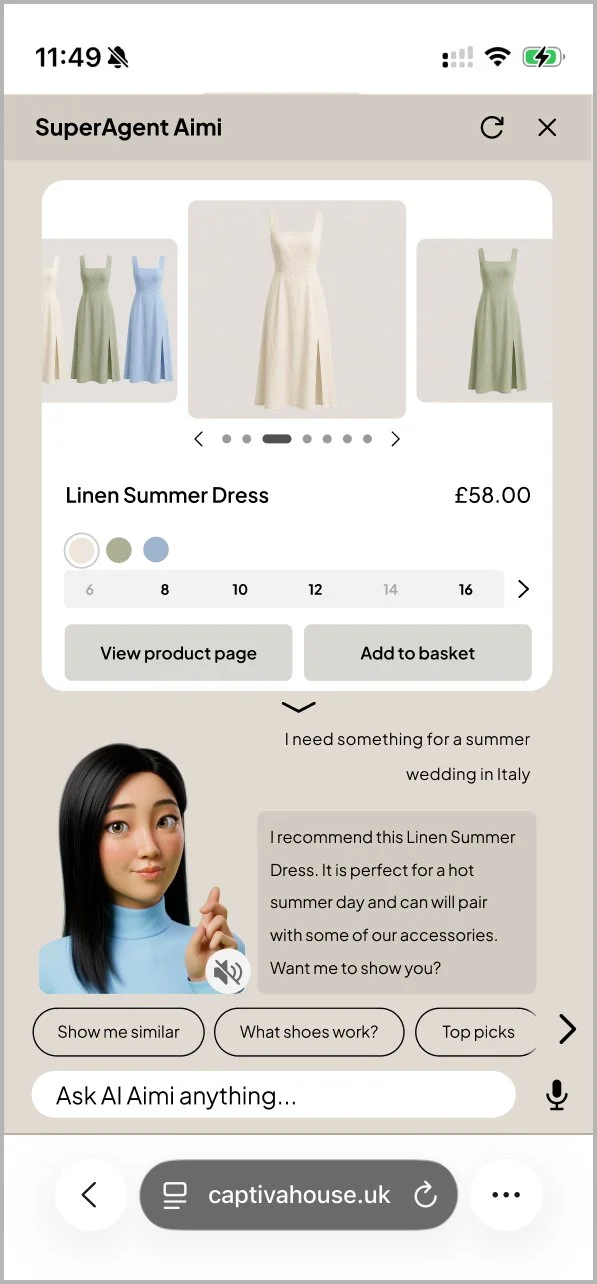Choose size 12
This screenshot has height=1284, width=597.
pyautogui.click(x=315, y=590)
